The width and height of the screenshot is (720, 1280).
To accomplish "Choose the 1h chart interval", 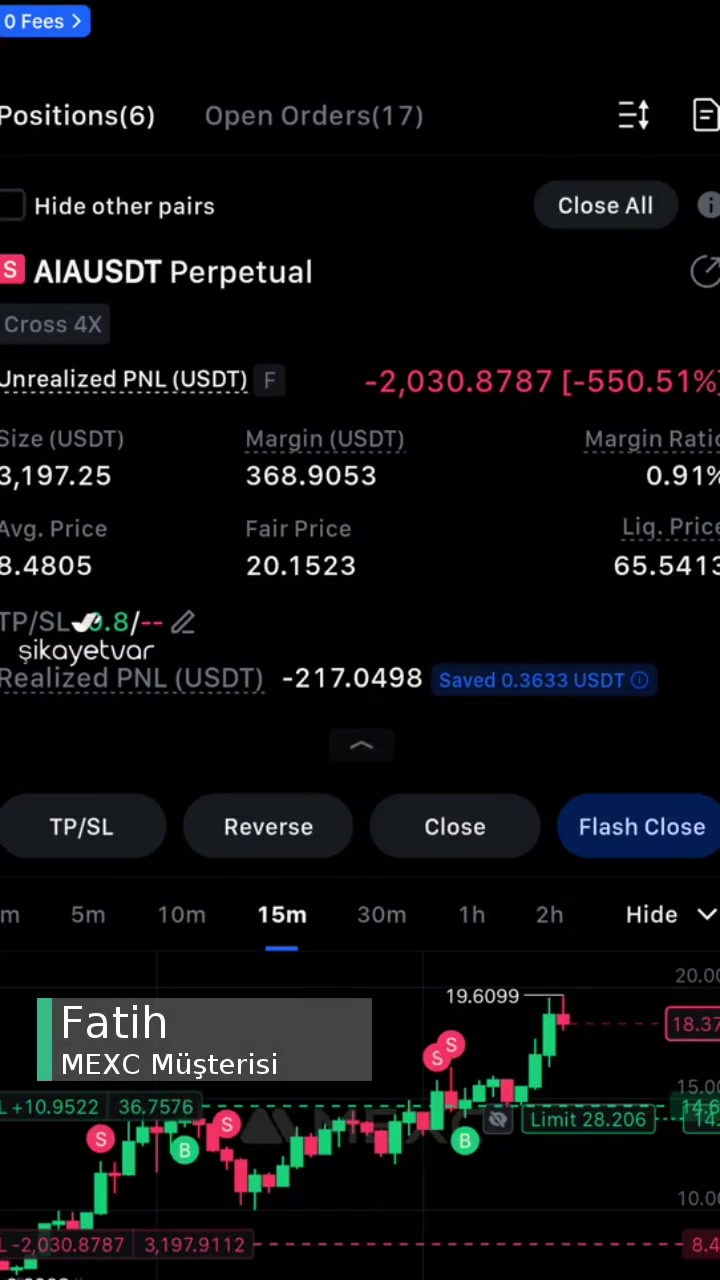I will 472,915.
